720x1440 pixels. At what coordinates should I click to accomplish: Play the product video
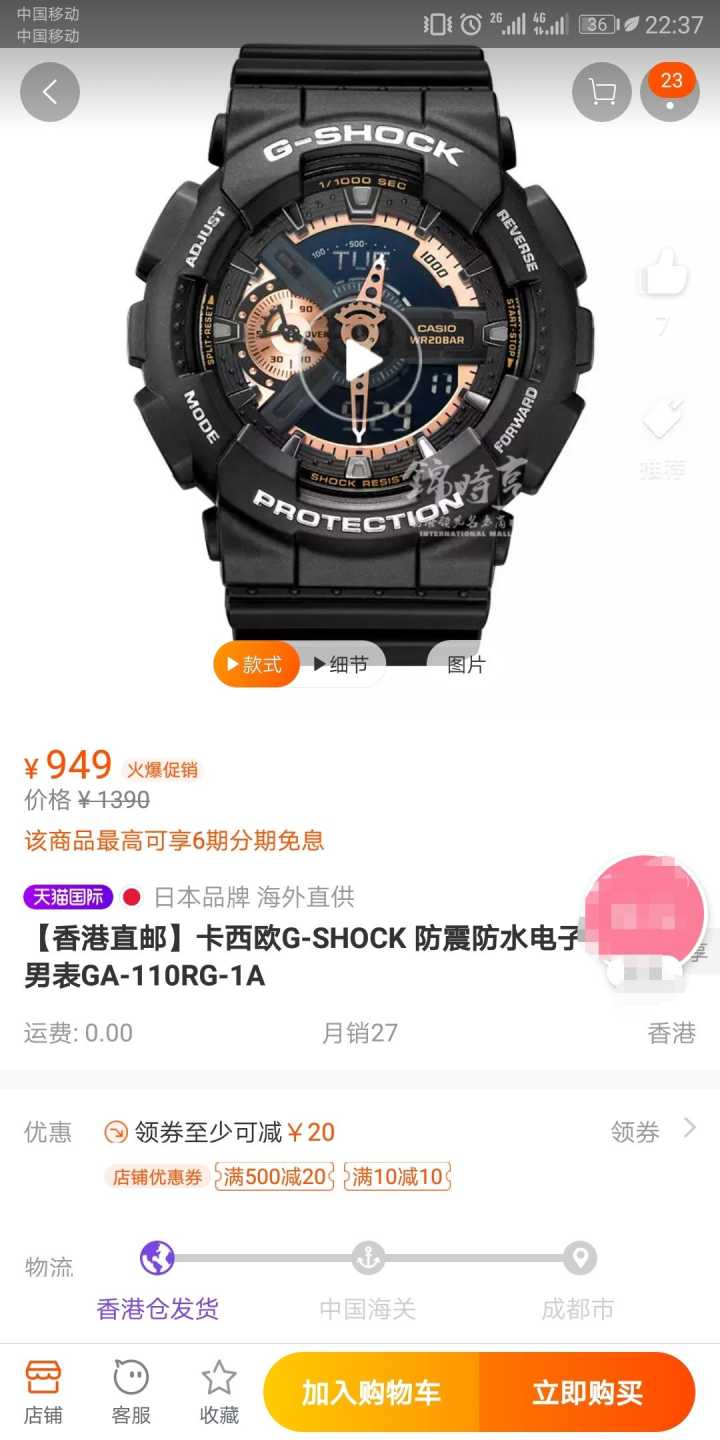tap(359, 362)
